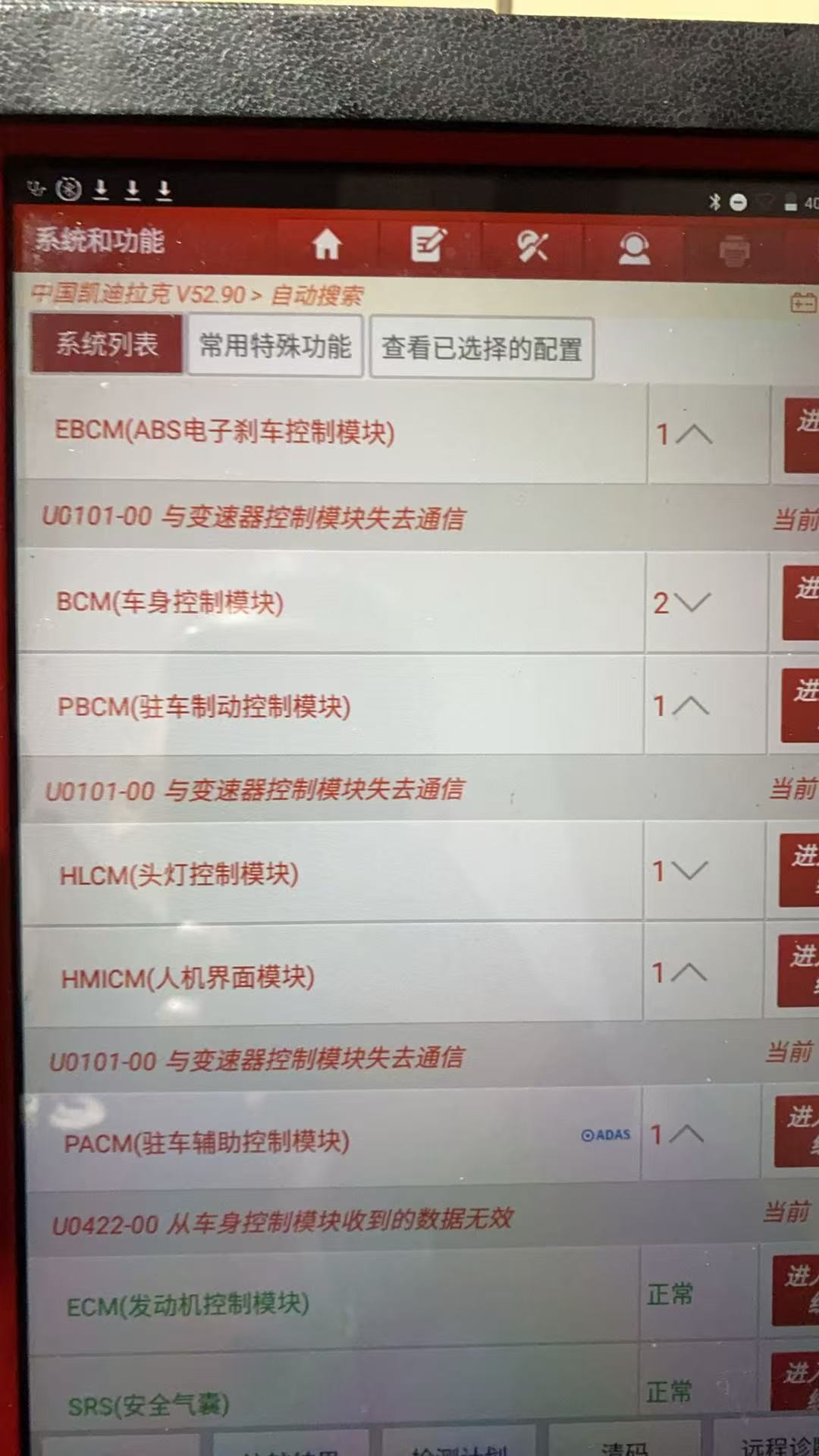Collapse PACM fault code list
This screenshot has width=819, height=1456.
pos(677,1134)
